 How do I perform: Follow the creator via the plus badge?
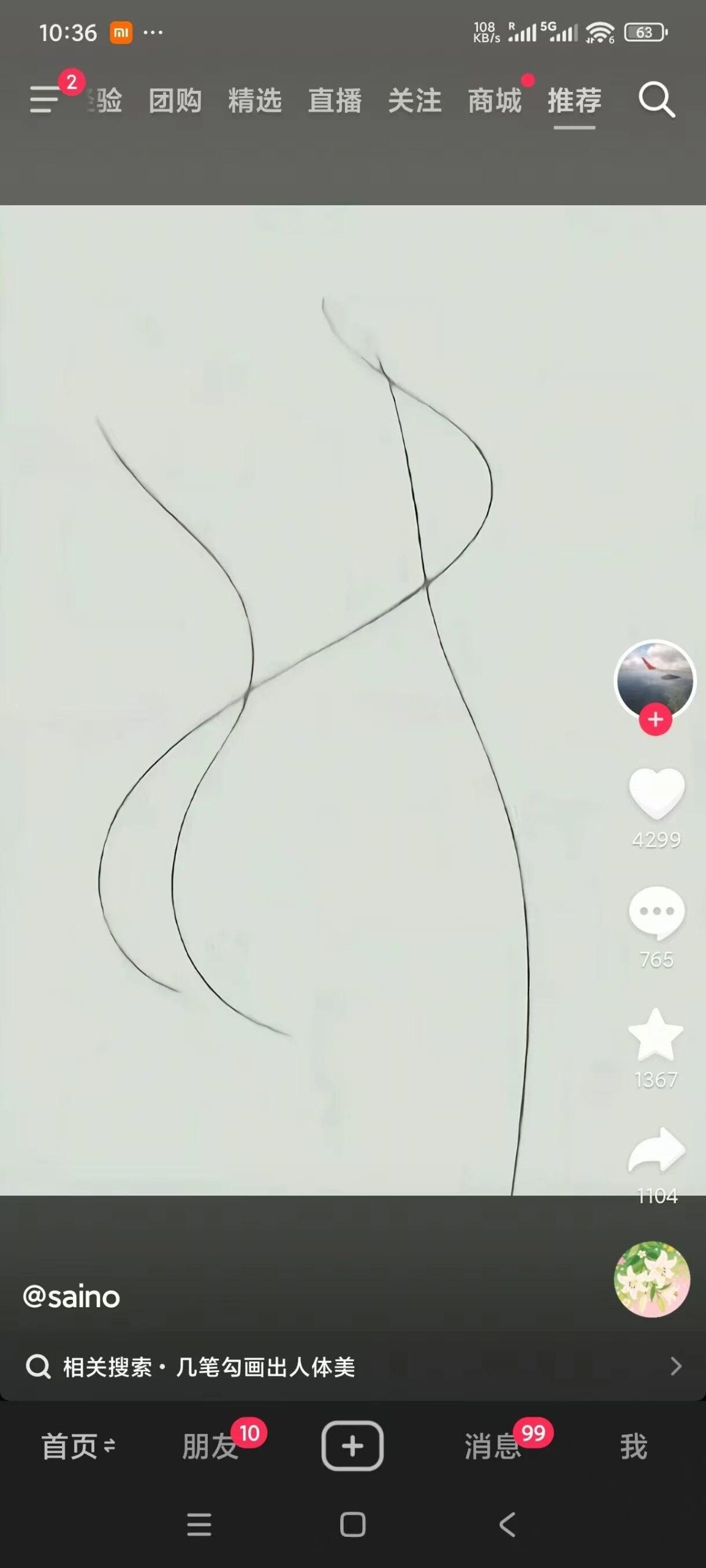pyautogui.click(x=655, y=720)
